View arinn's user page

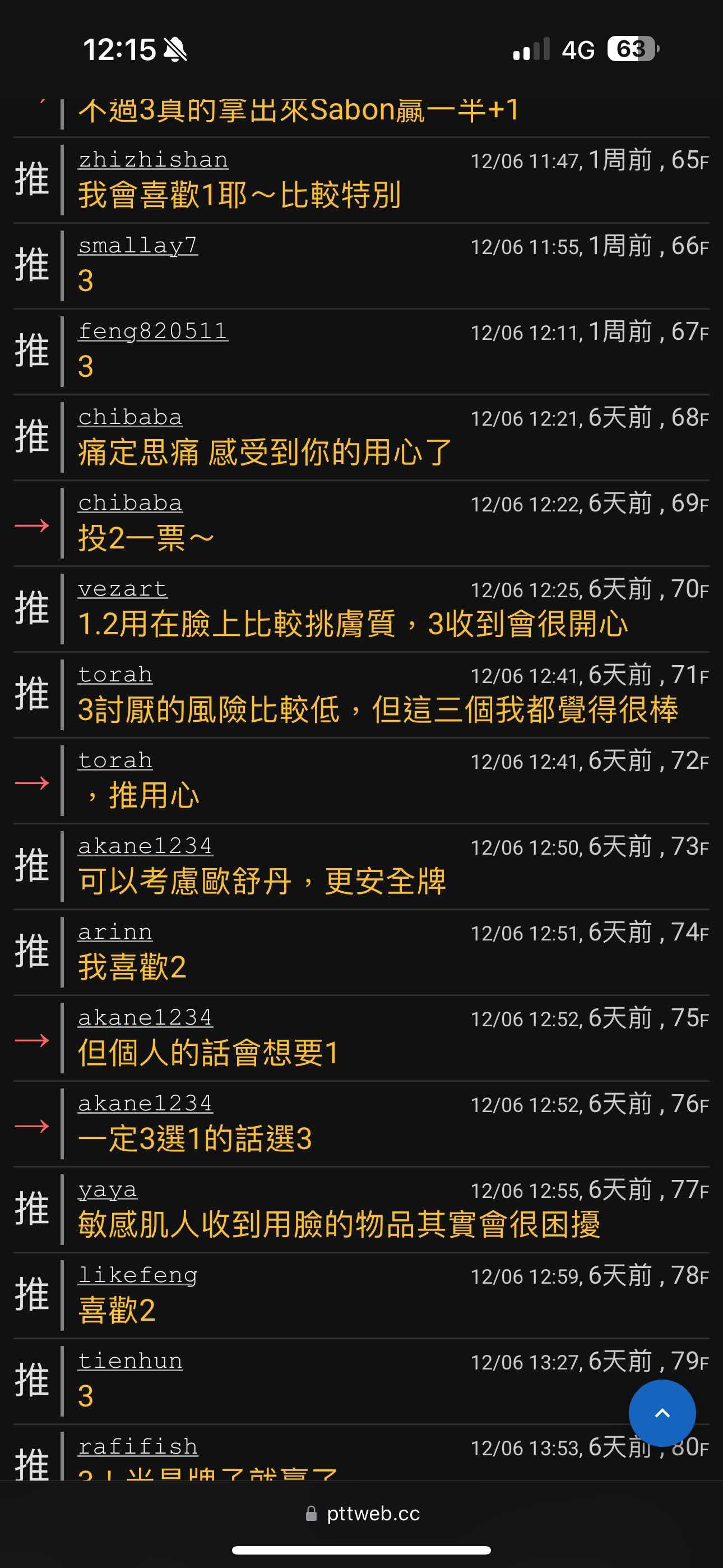coord(115,932)
